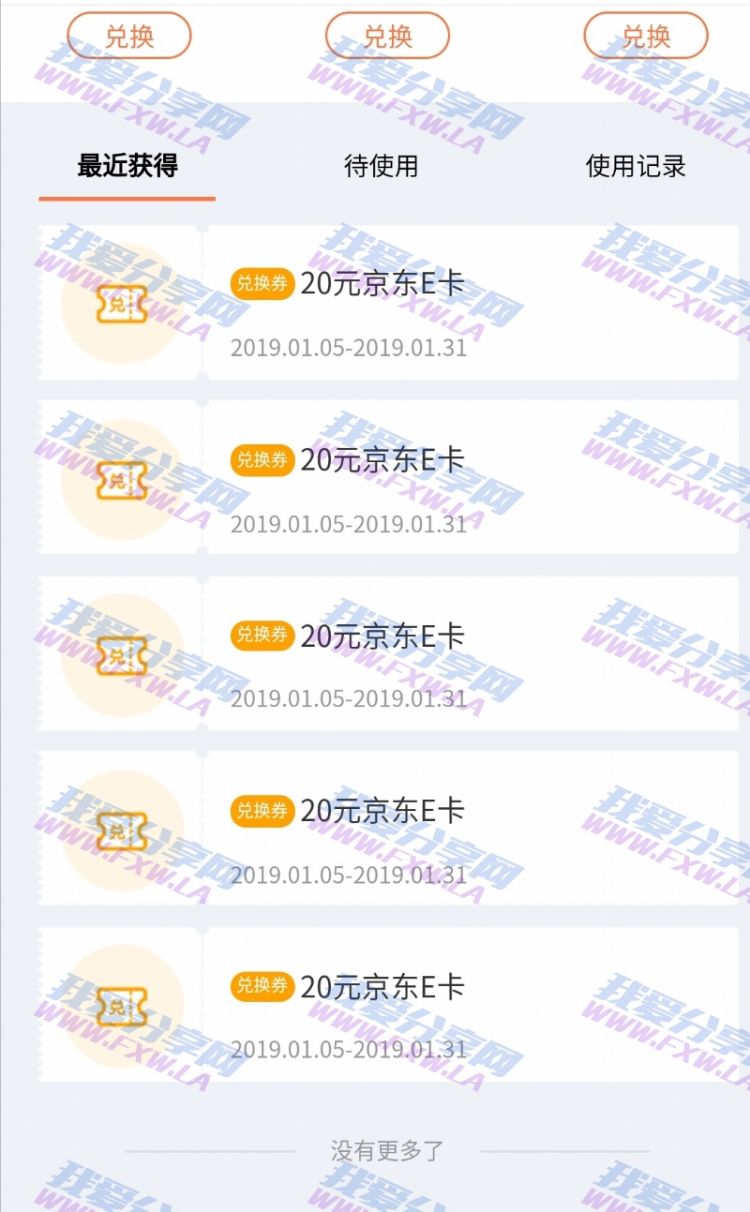
Task: Switch to the 待使用 tab
Action: pyautogui.click(x=381, y=166)
